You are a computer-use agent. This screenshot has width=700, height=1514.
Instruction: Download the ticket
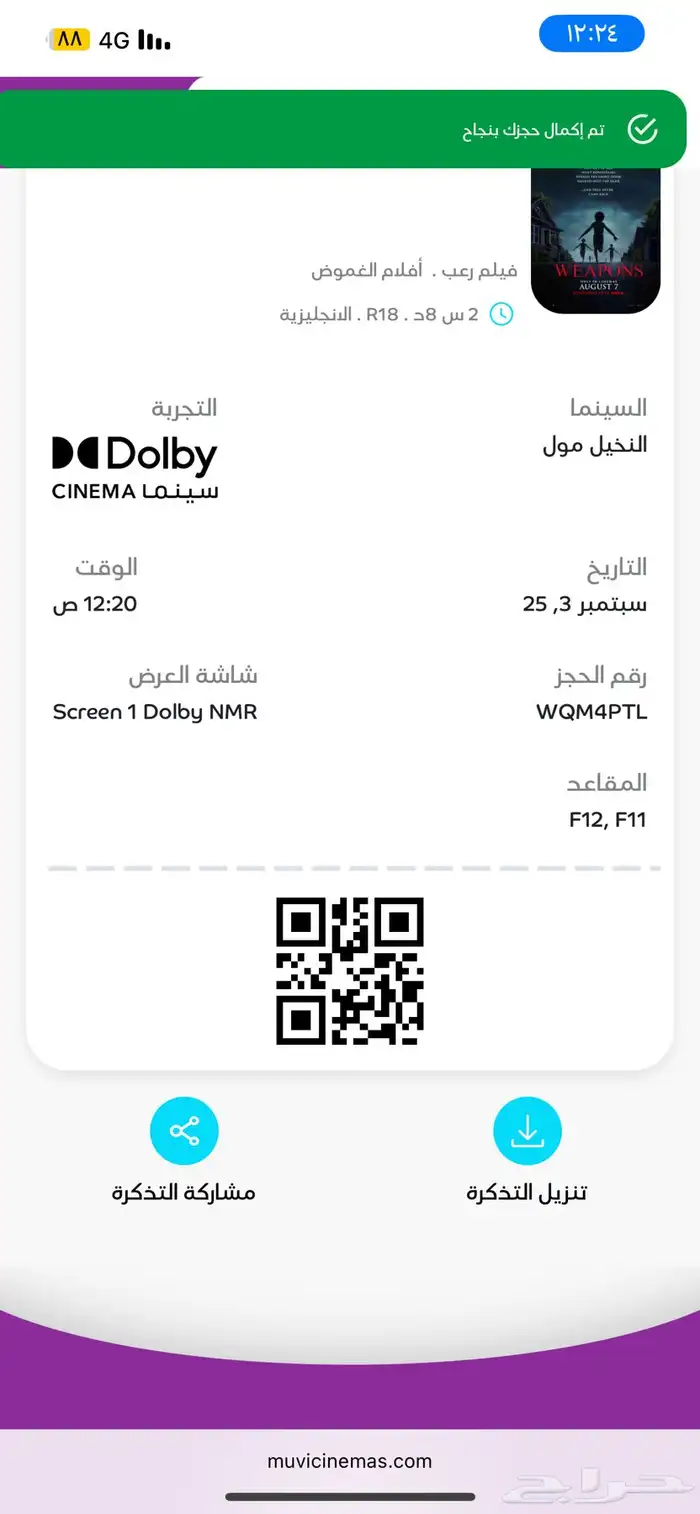[527, 1131]
